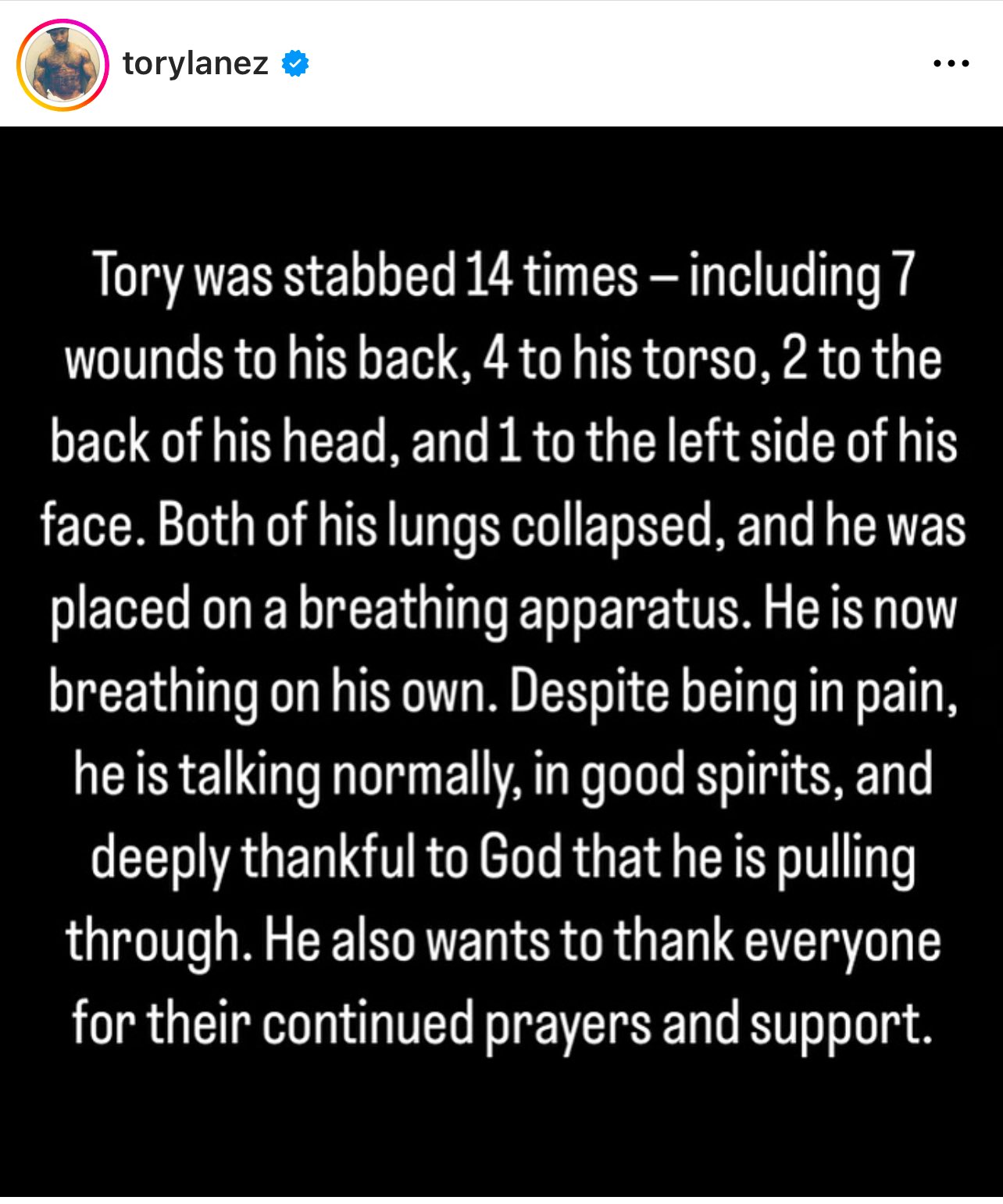Visit the torylanez profile via username
The height and width of the screenshot is (1204, 1003).
pyautogui.click(x=195, y=63)
